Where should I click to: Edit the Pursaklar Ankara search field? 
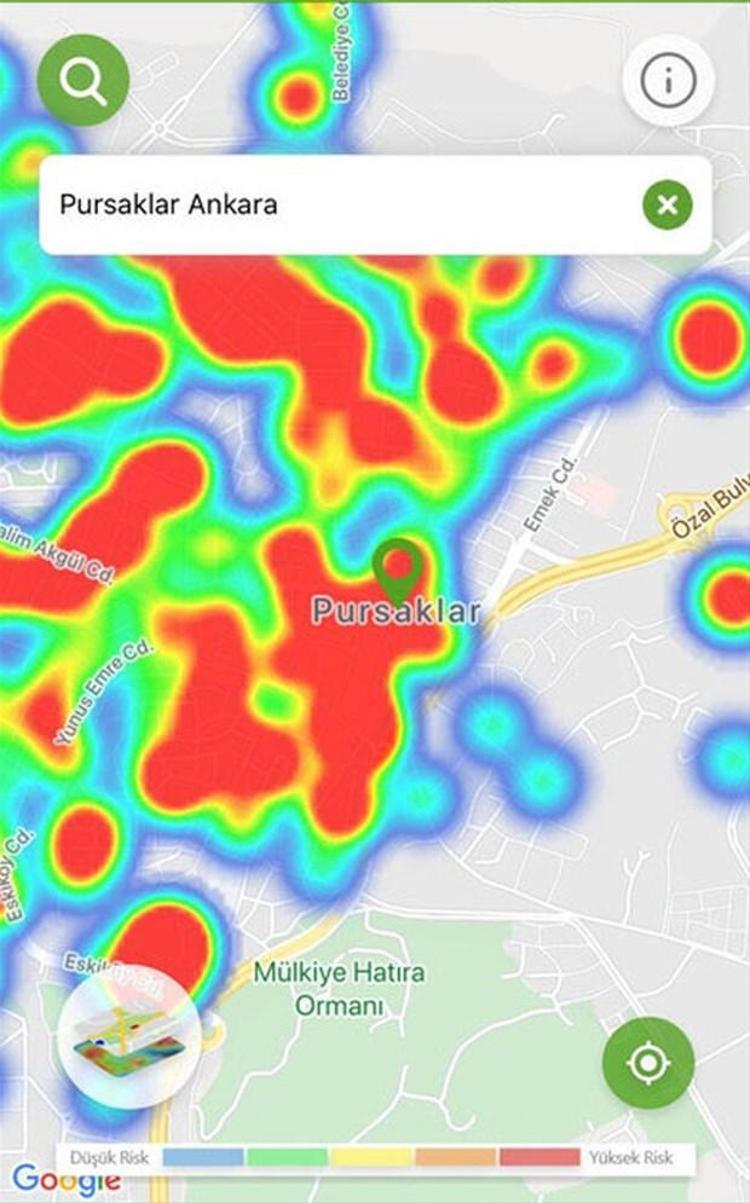(340, 205)
